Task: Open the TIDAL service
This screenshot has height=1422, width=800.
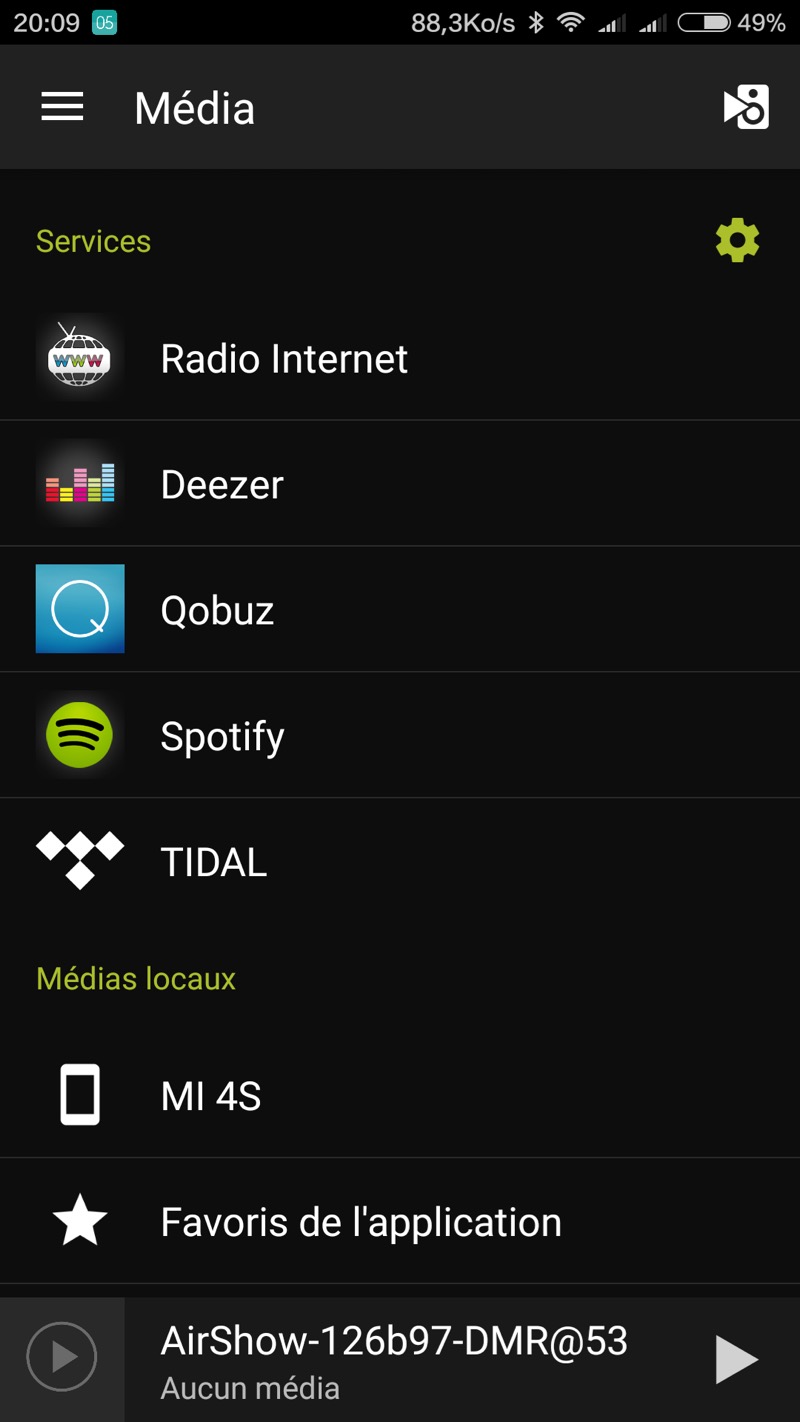Action: pos(213,862)
